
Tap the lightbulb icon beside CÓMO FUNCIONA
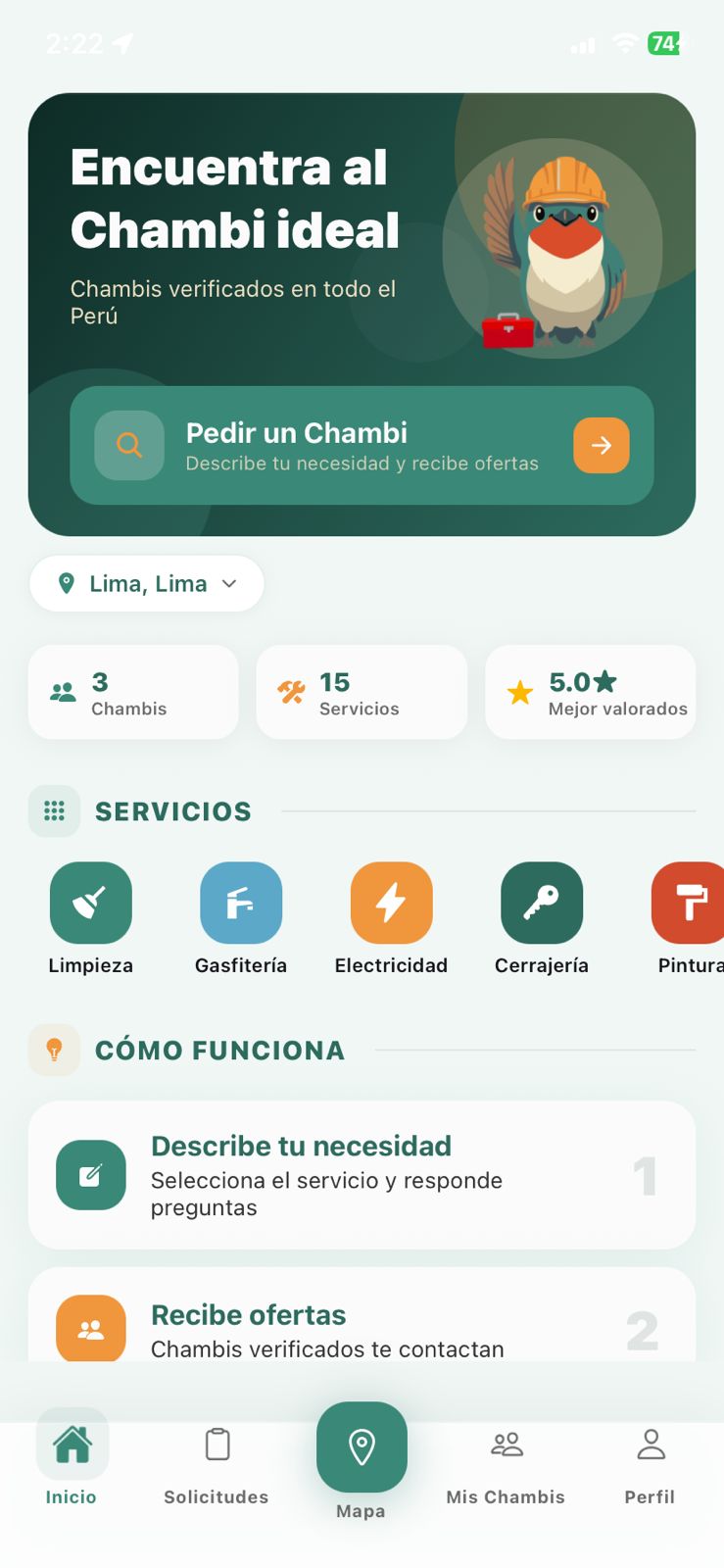[54, 1050]
